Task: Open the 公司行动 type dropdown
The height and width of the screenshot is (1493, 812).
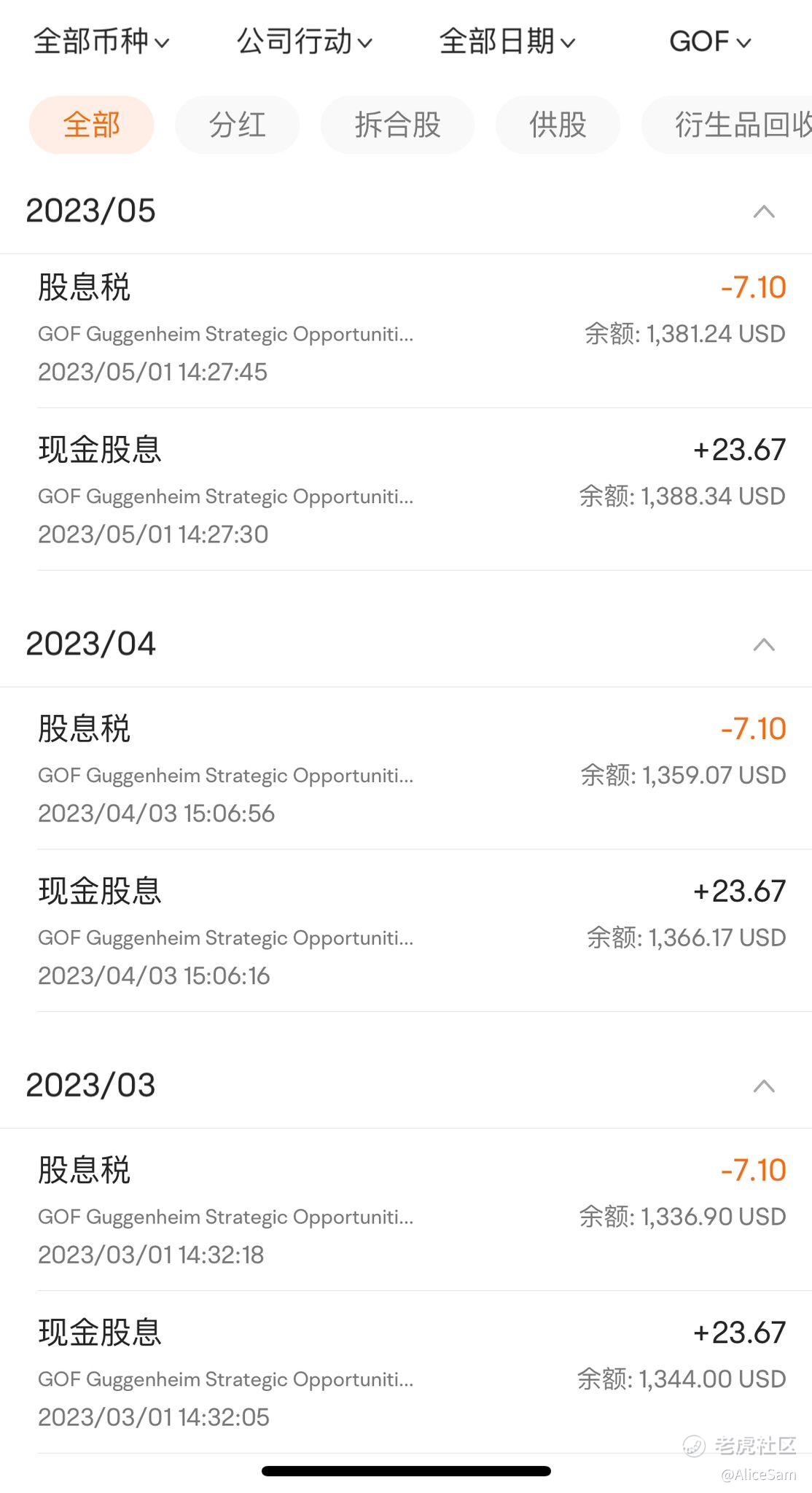Action: (305, 42)
